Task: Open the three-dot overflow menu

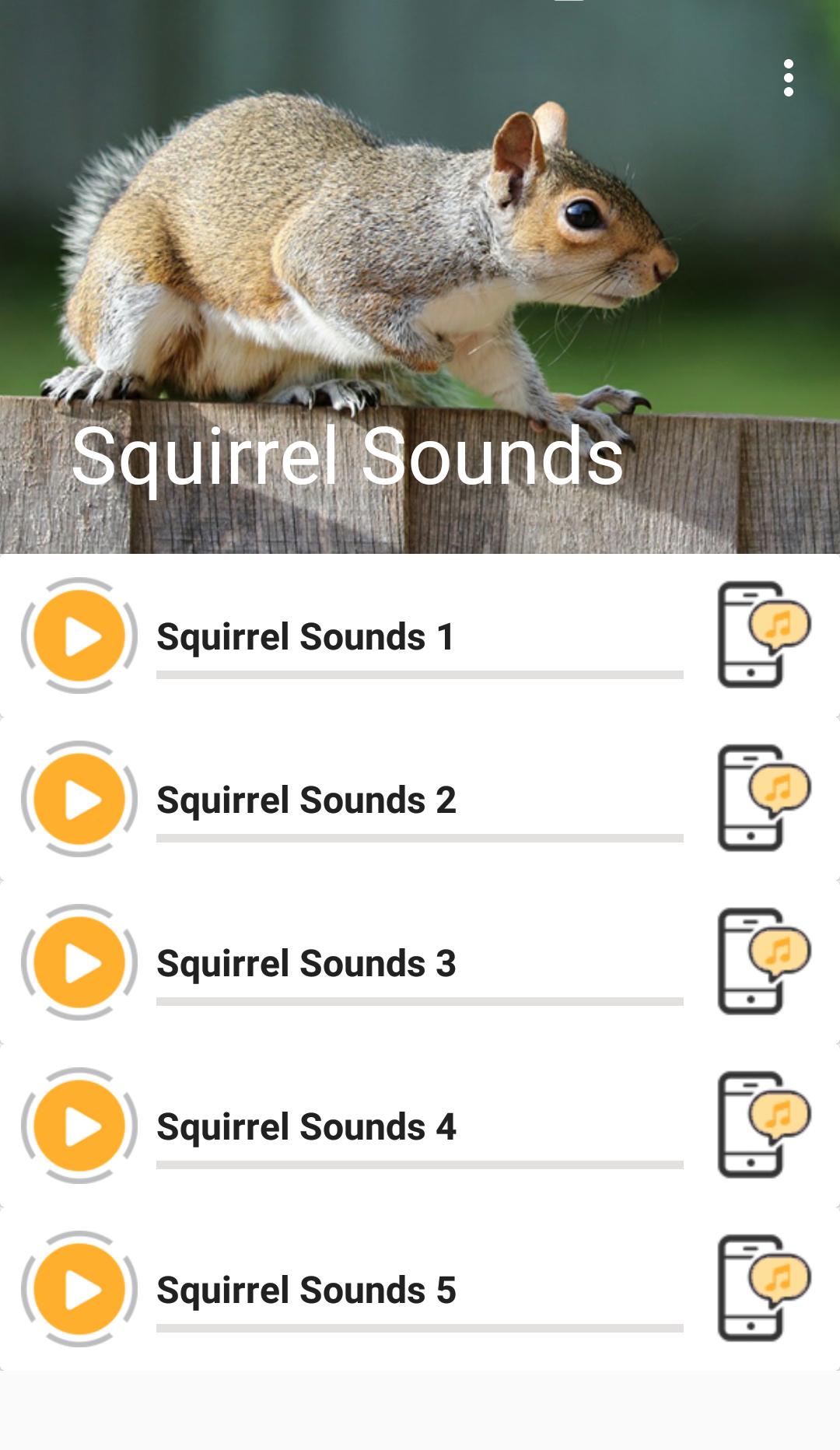Action: 788,78
